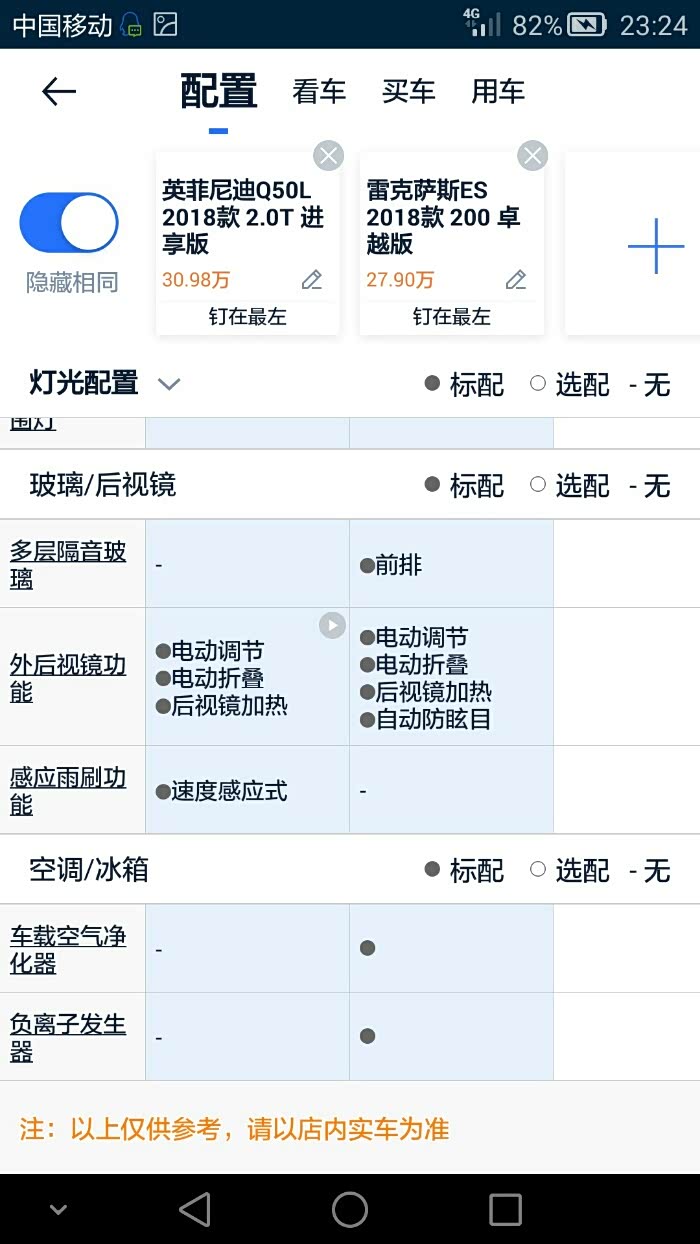Edit the 英菲尼迪Q50L model selection
The image size is (700, 1244).
(312, 280)
